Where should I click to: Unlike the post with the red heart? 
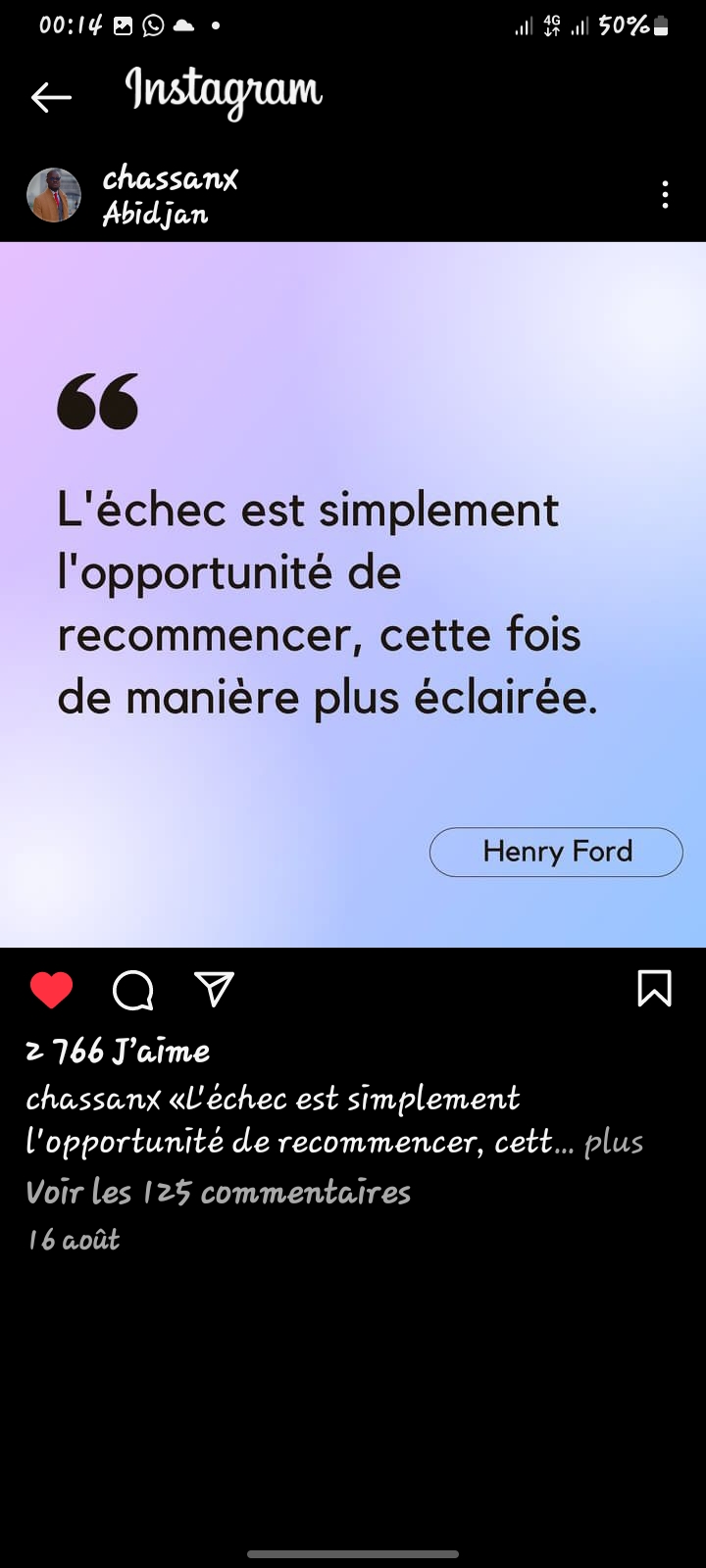coord(51,990)
